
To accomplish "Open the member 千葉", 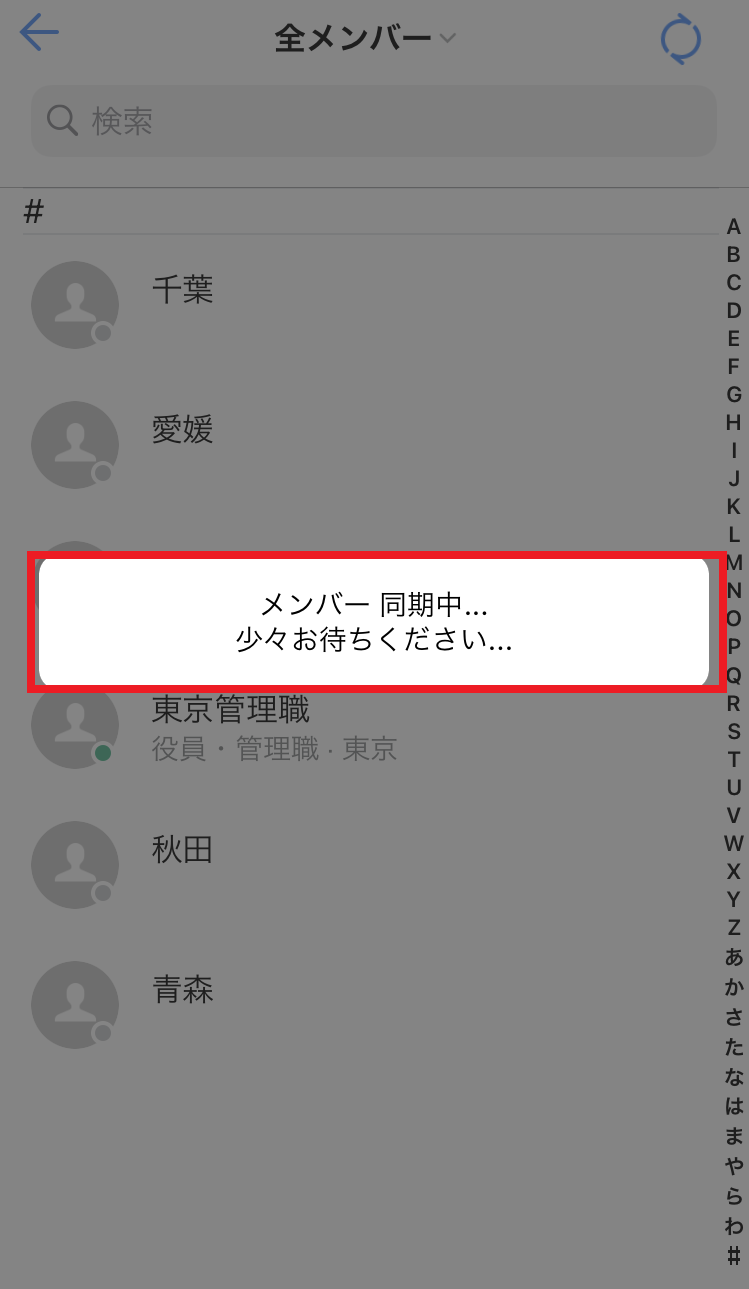I will (x=183, y=291).
